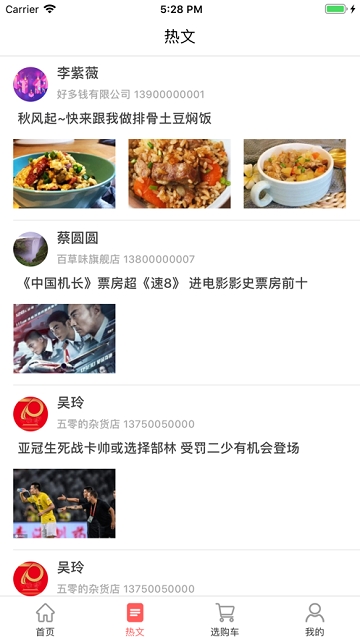Switch to the 首页 tab
Screen dimensions: 360x639
click(45, 619)
